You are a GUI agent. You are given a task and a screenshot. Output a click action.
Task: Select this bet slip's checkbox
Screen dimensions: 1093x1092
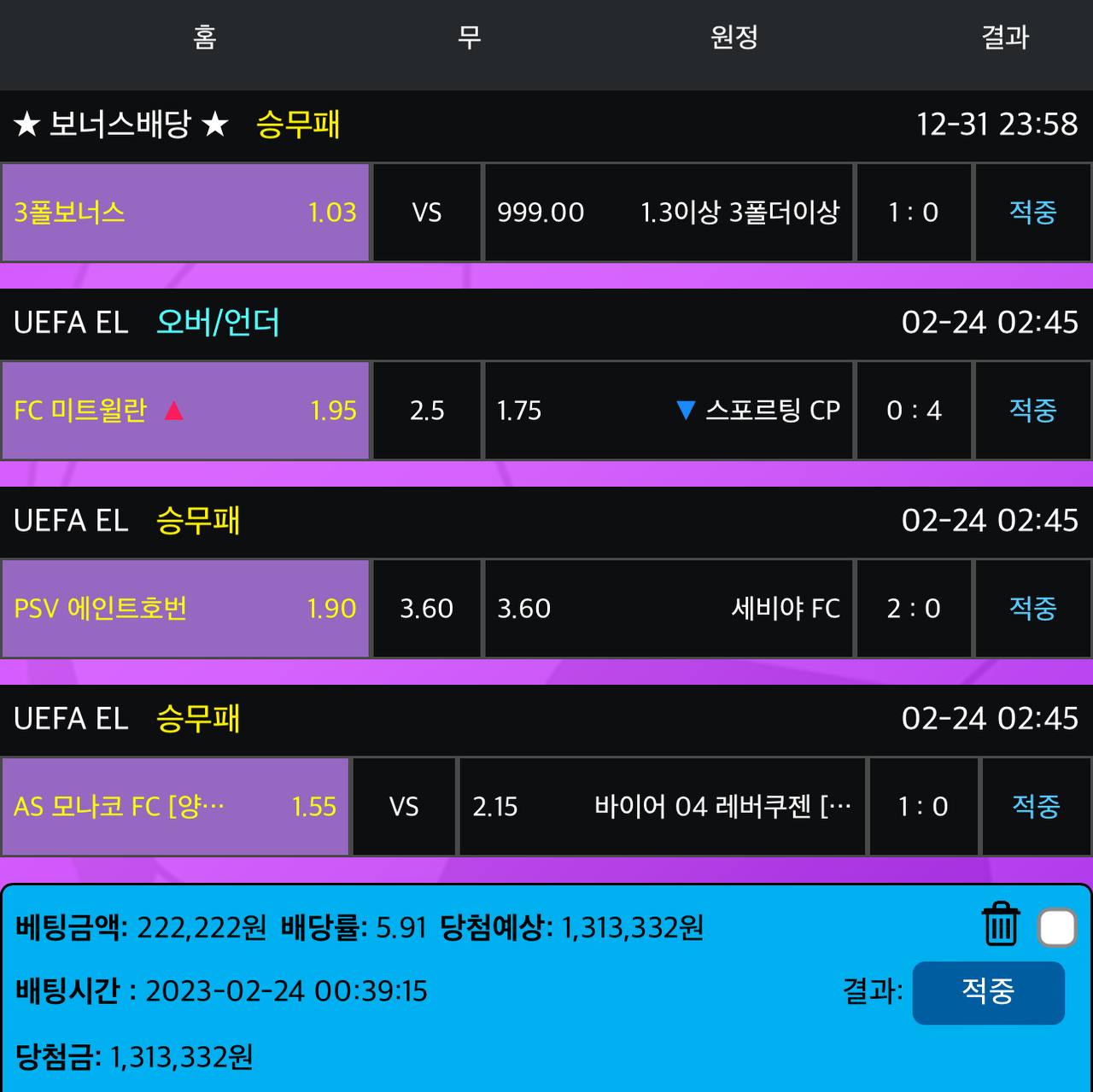click(1057, 927)
